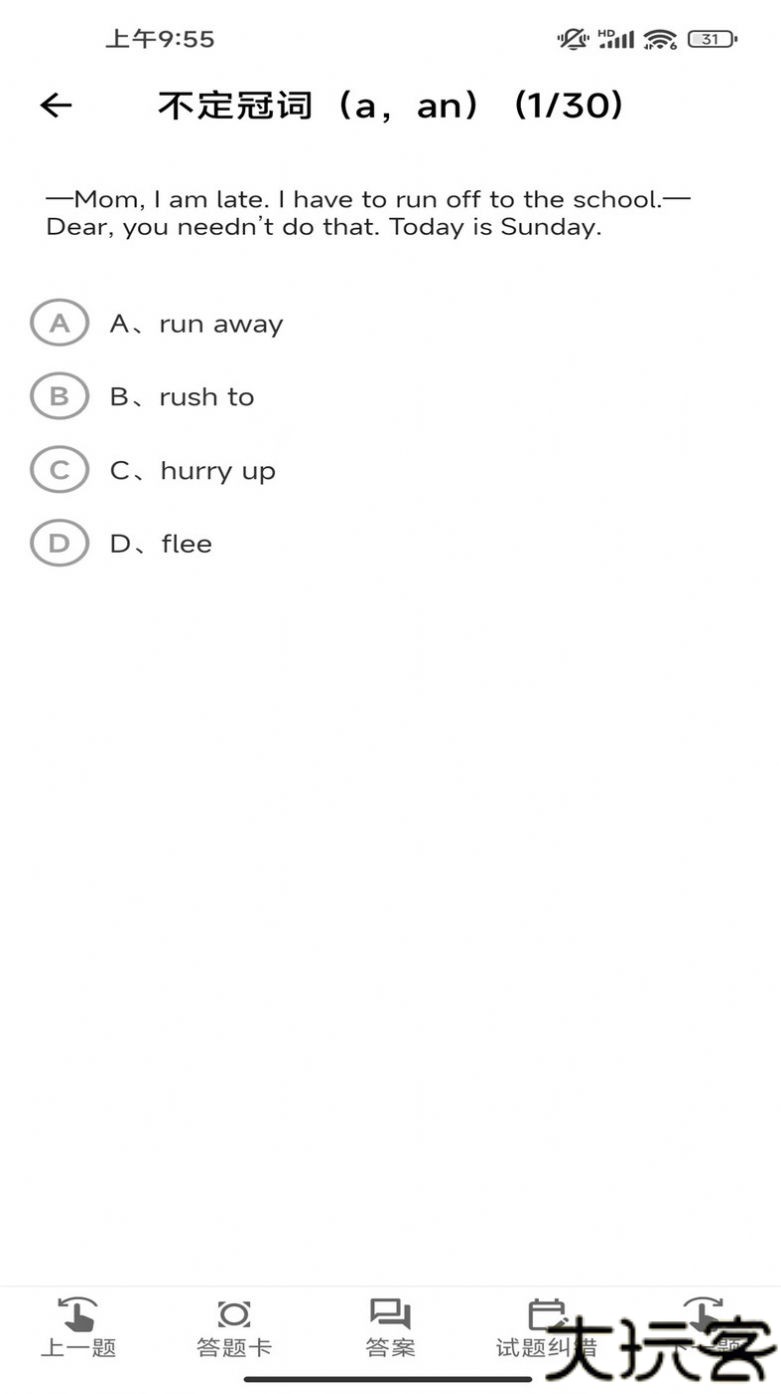The width and height of the screenshot is (781, 1394).
Task: Go back using the top arrow
Action: (56, 105)
